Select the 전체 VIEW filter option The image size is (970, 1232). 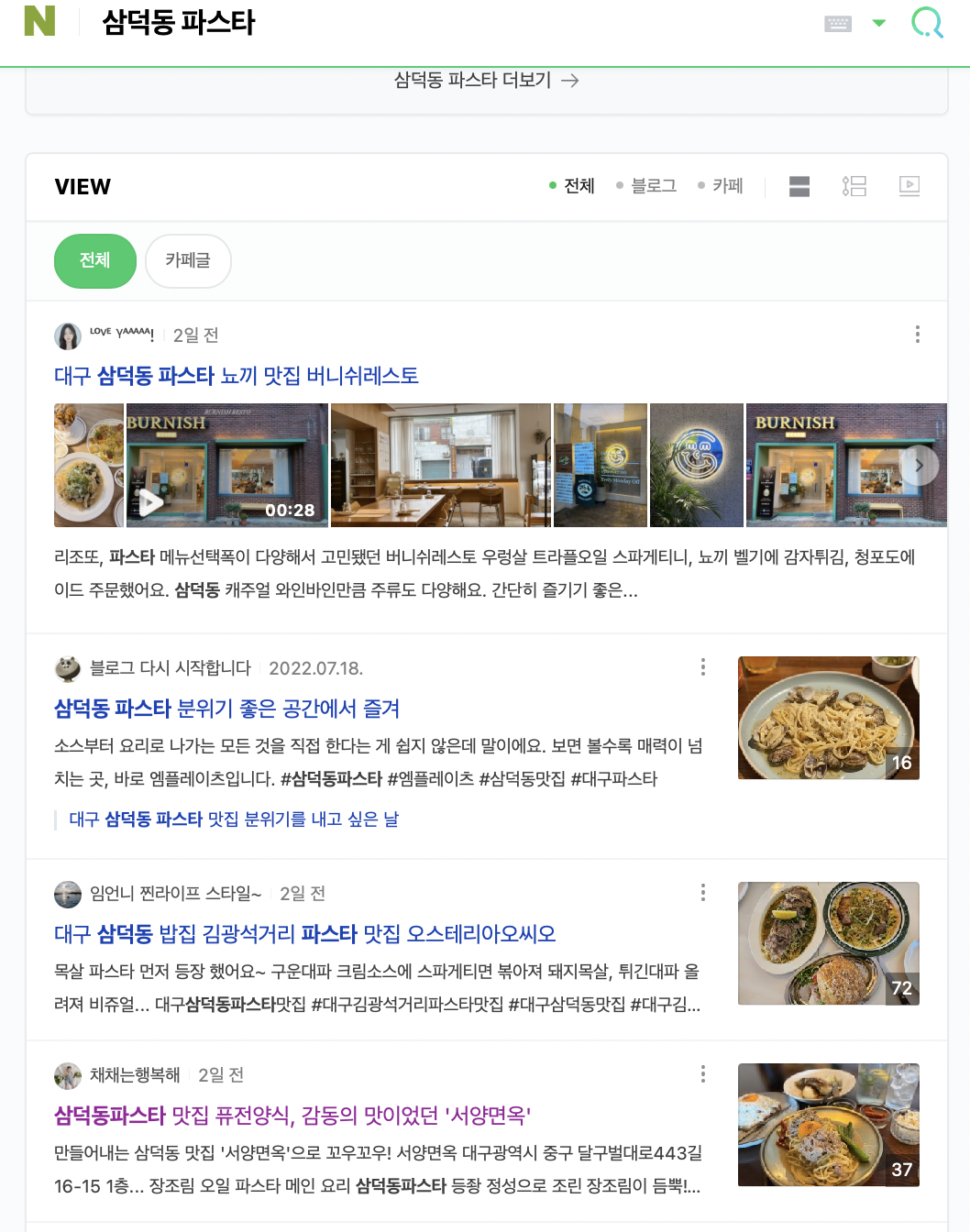tap(572, 186)
